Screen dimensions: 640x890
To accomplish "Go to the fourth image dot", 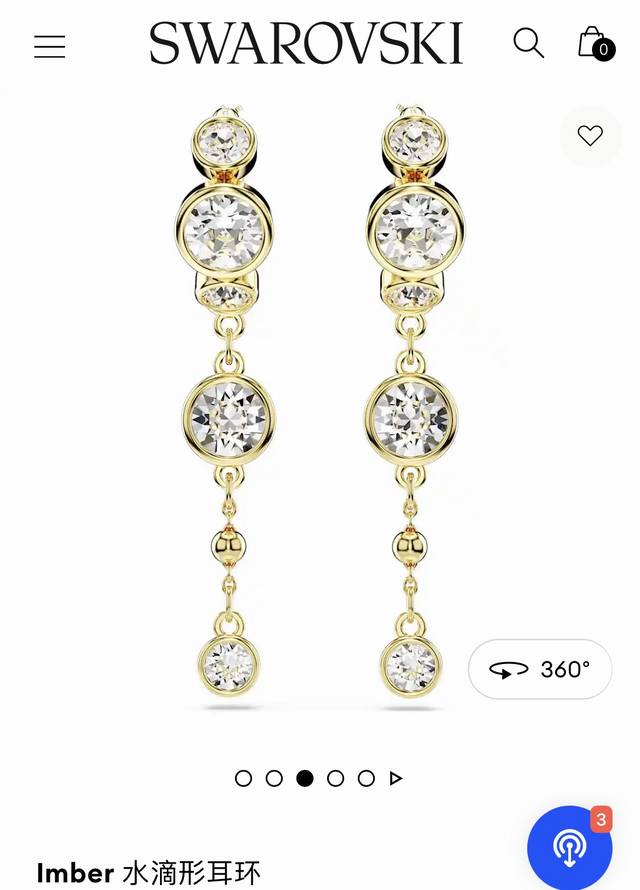I will (336, 778).
